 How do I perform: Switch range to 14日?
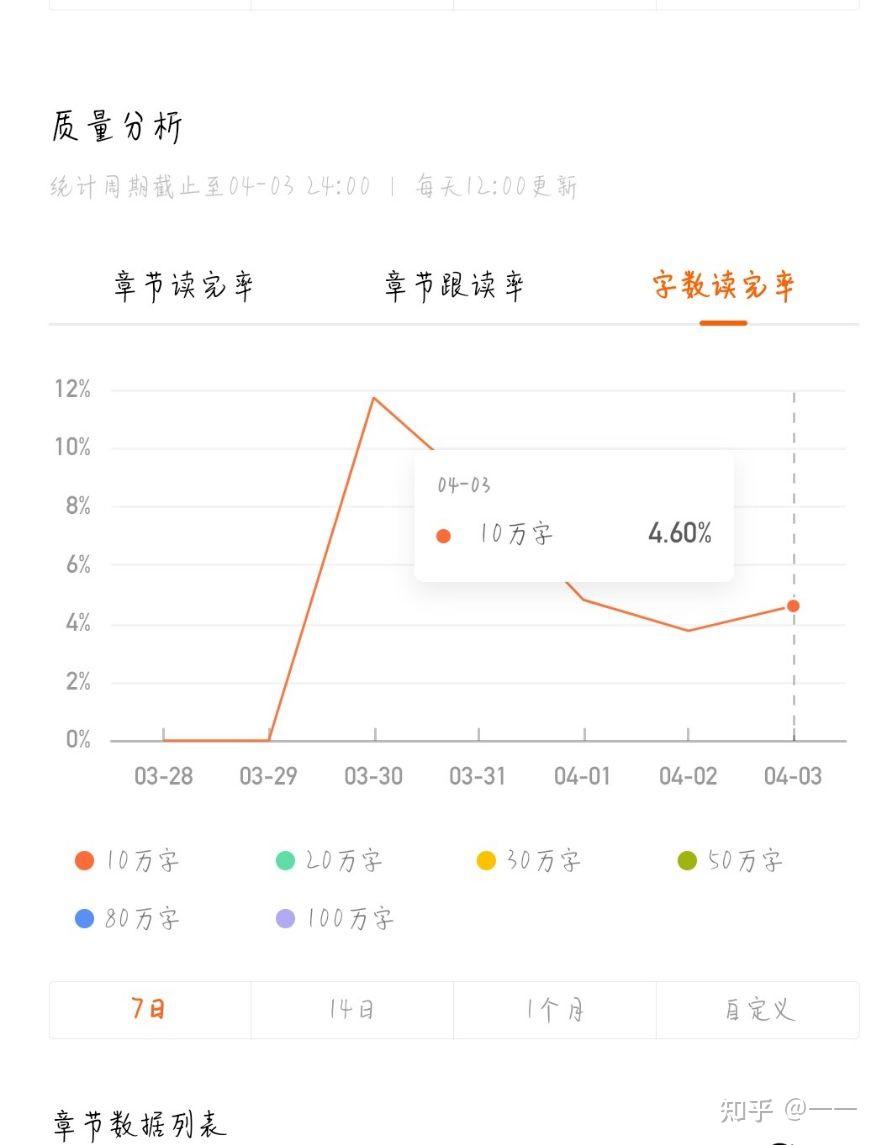352,1010
